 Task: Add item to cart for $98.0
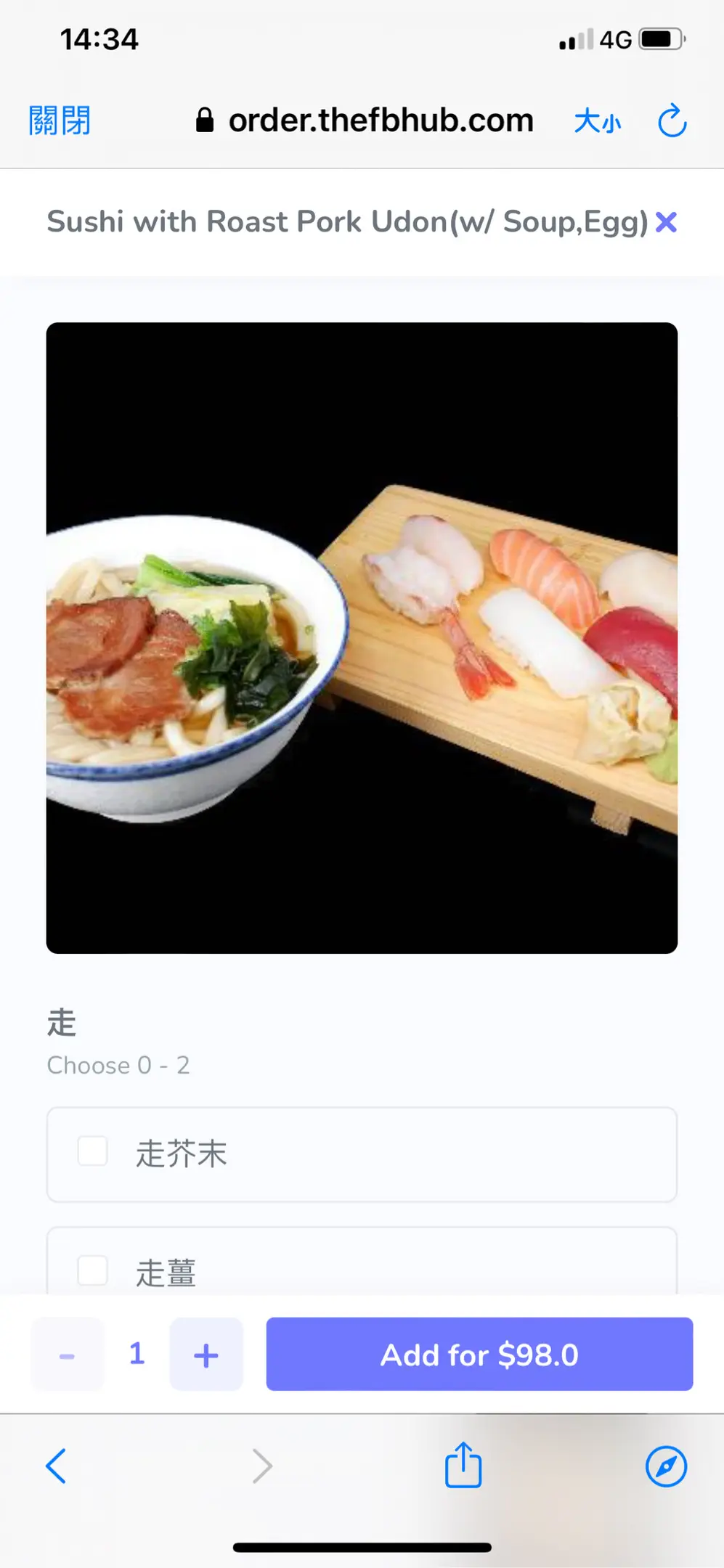(479, 1355)
